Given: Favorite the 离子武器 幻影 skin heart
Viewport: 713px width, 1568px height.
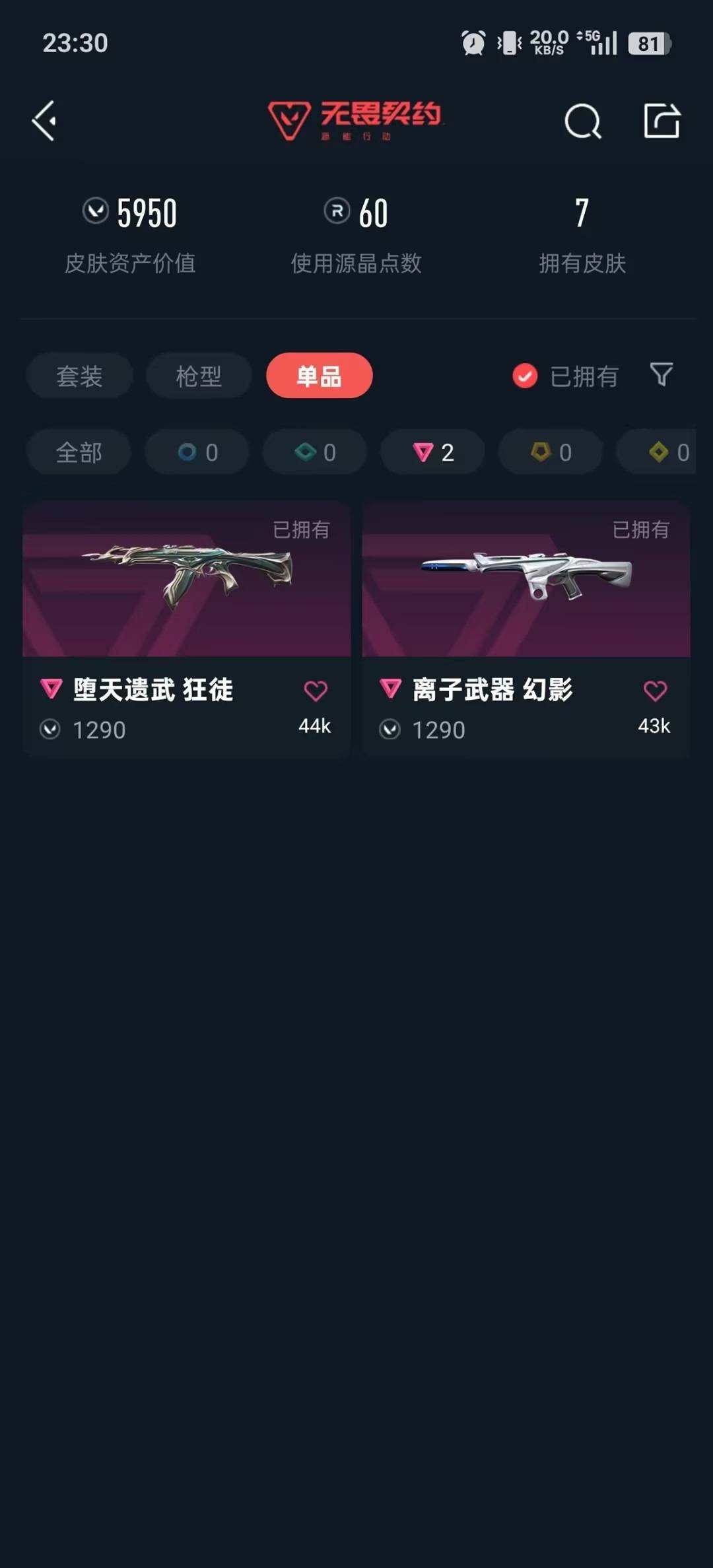Looking at the screenshot, I should click(x=656, y=691).
